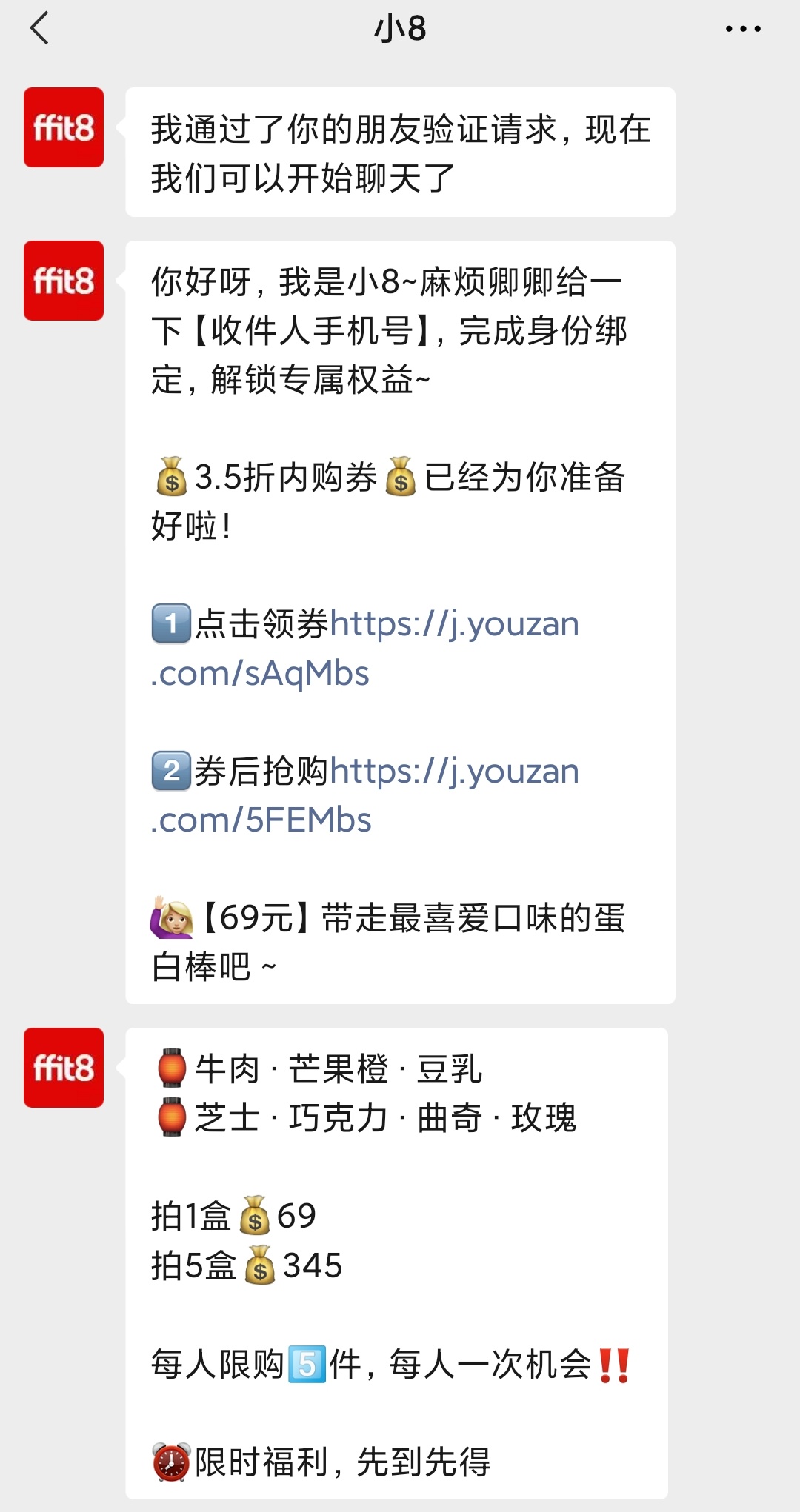Viewport: 800px width, 1512px height.
Task: Open the 券后抢购 purchase link
Action: pyautogui.click(x=453, y=772)
